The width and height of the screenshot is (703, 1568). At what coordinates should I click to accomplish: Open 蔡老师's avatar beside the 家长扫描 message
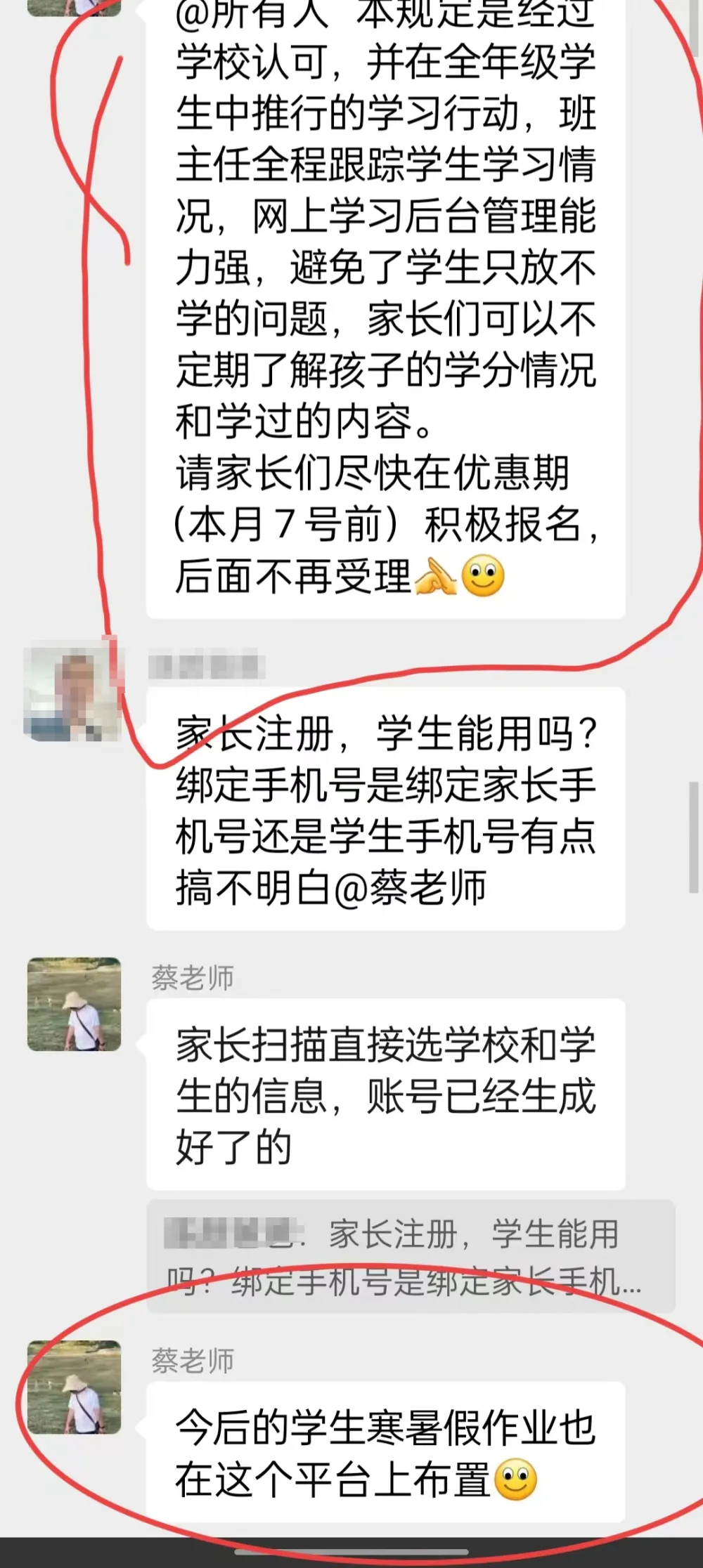click(74, 1004)
